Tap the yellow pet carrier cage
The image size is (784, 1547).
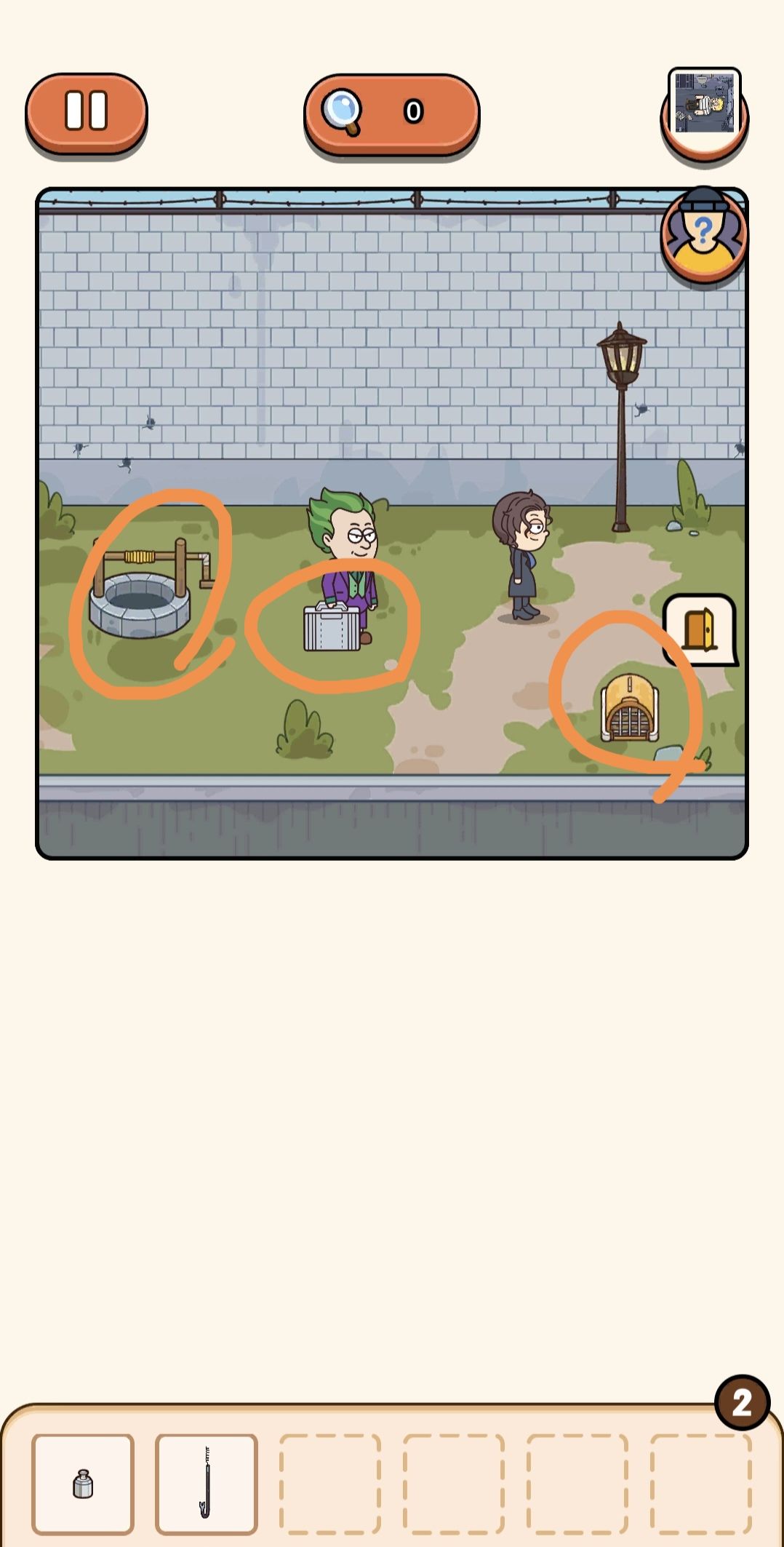coord(630,709)
